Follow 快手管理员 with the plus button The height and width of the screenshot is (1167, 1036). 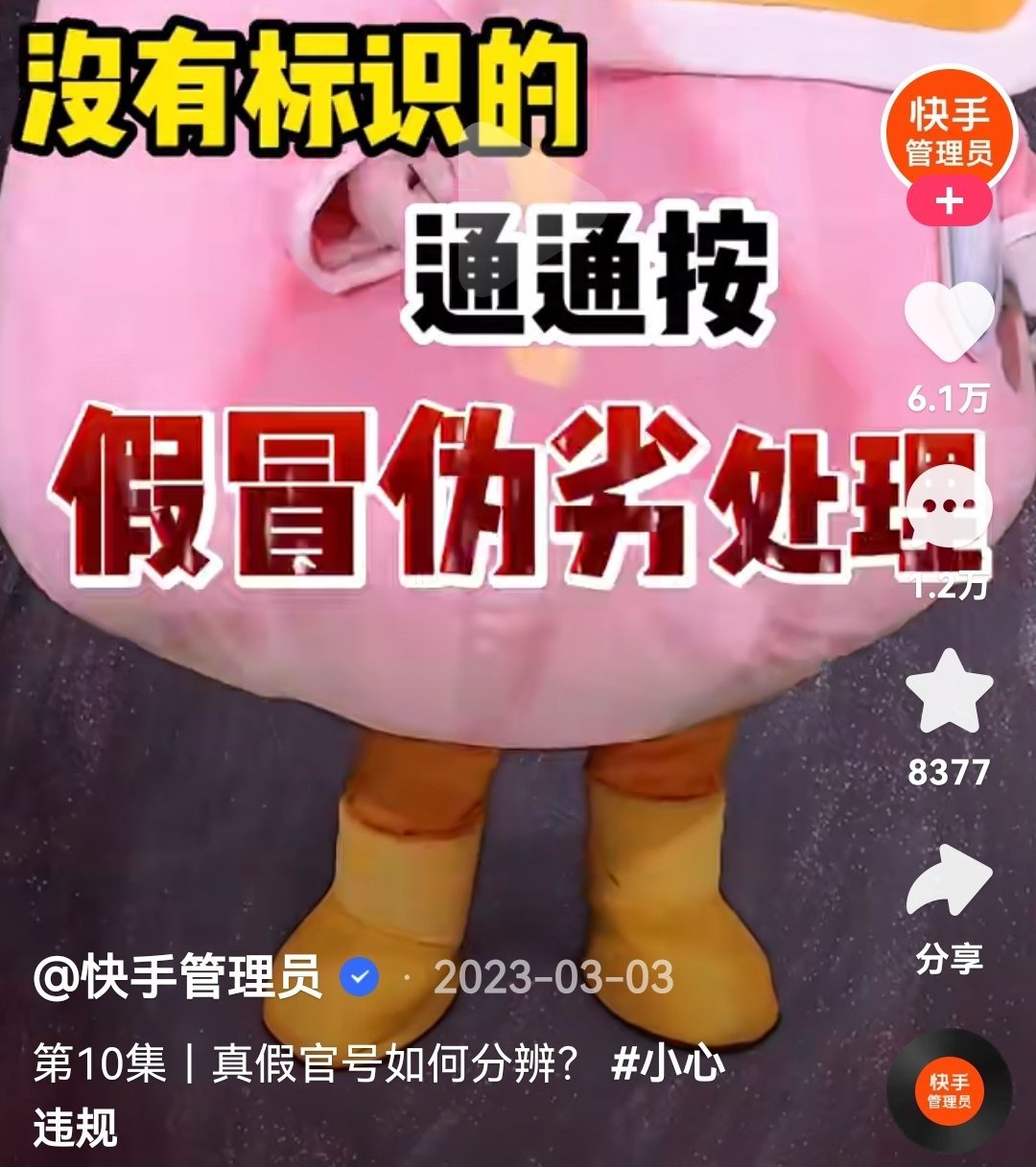pos(949,202)
